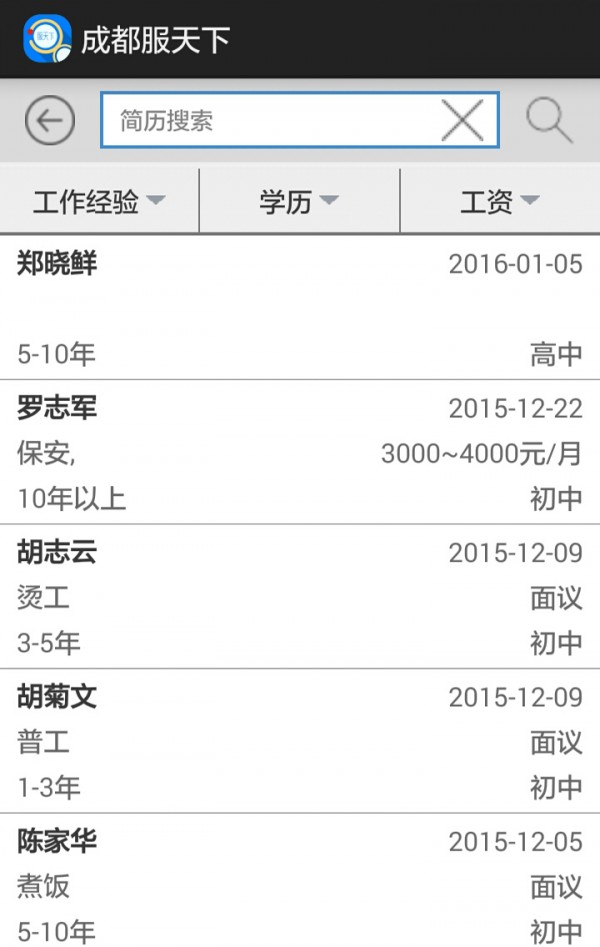This screenshot has width=600, height=947.
Task: Expand the 工资 filter dropdown
Action: coord(499,201)
